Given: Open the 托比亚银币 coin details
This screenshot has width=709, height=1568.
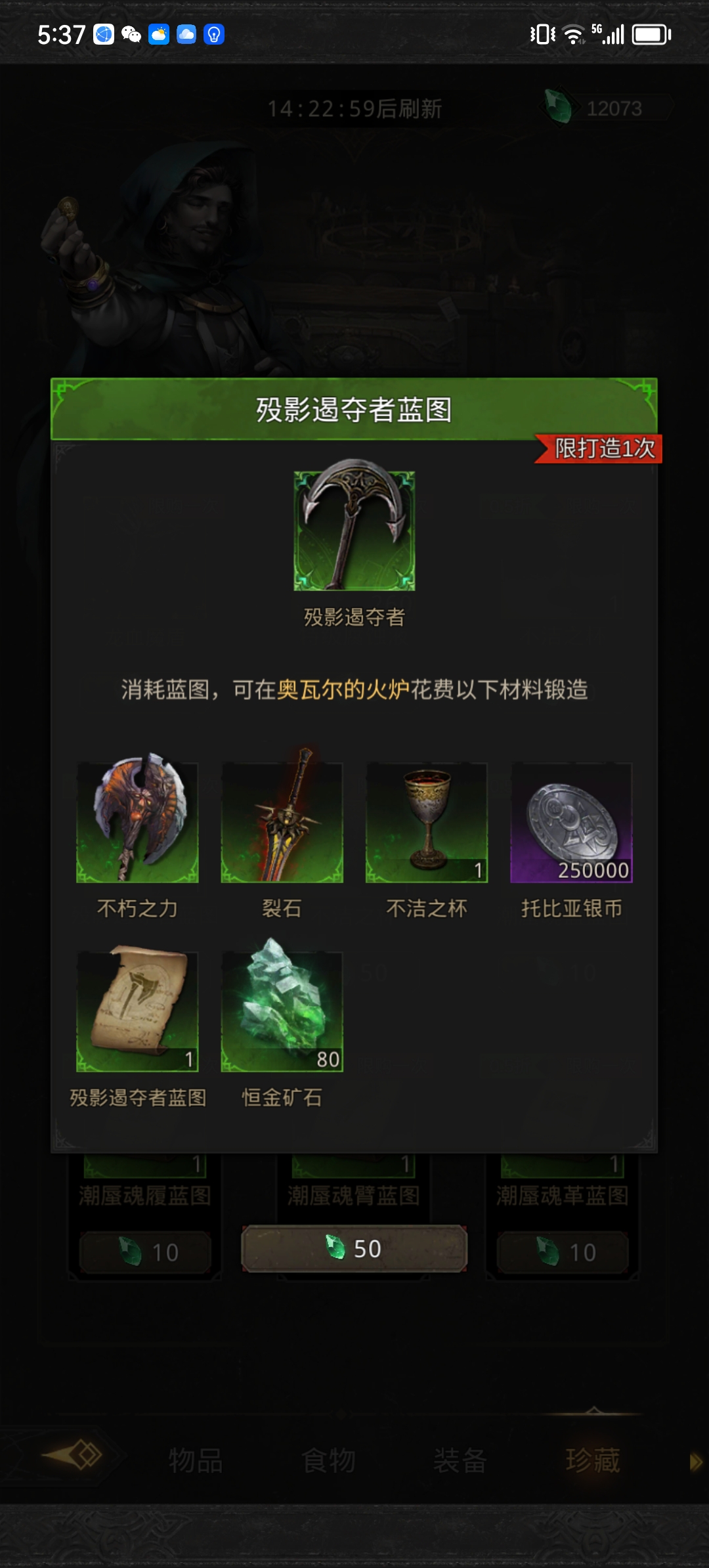Looking at the screenshot, I should click(x=571, y=821).
